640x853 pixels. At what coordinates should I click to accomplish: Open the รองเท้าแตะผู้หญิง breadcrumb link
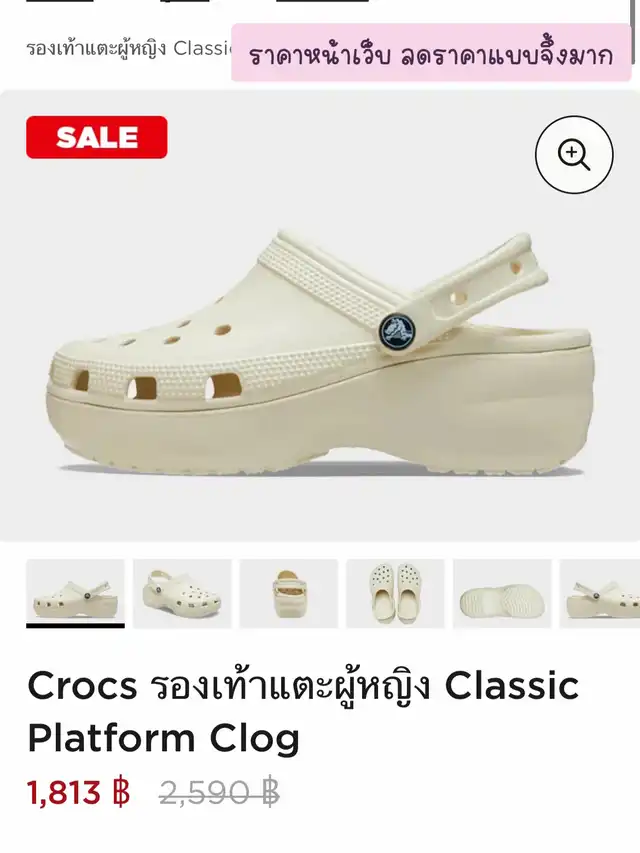click(96, 48)
